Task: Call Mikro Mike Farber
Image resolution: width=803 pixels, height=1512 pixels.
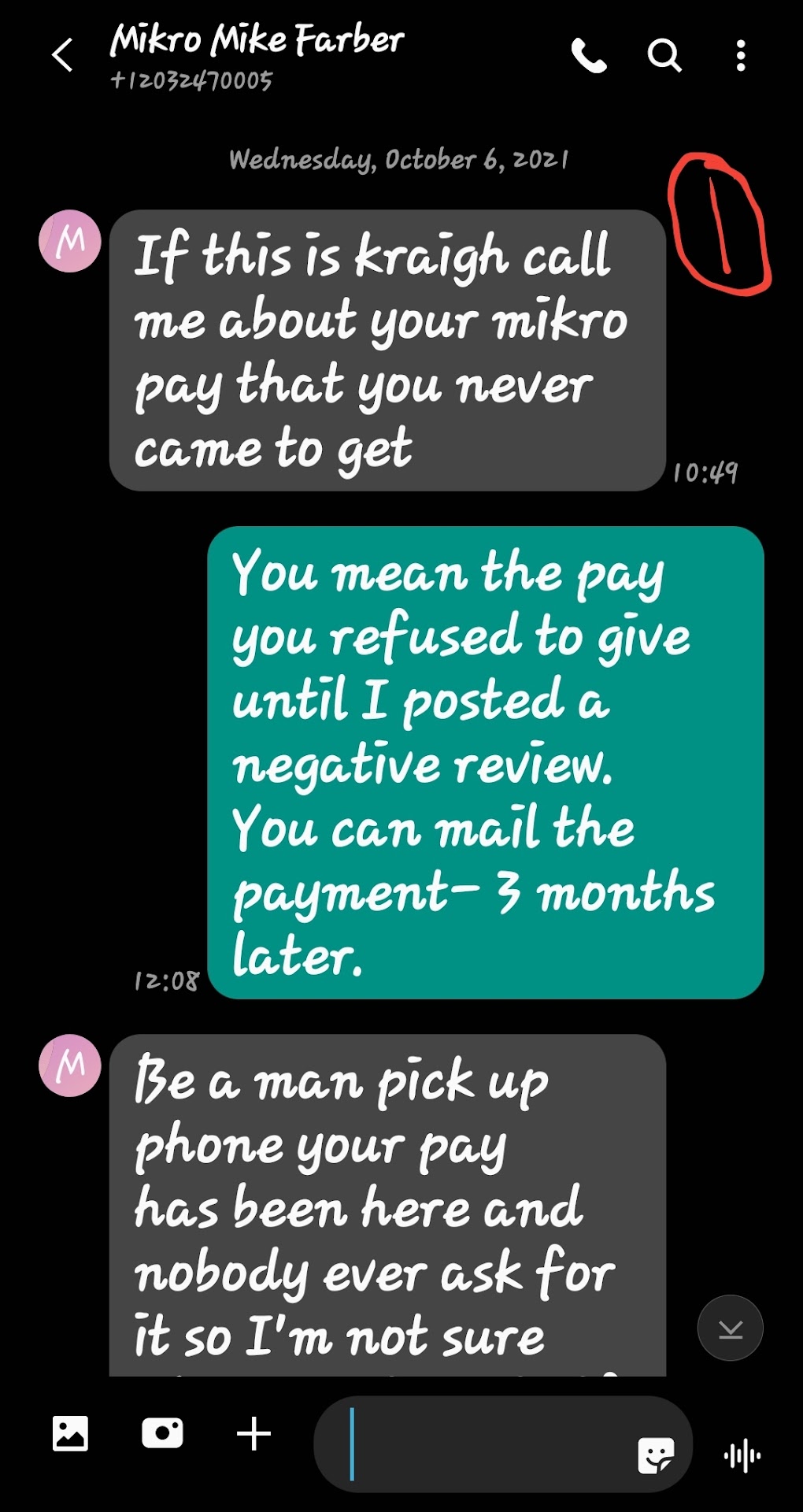Action: 588,55
